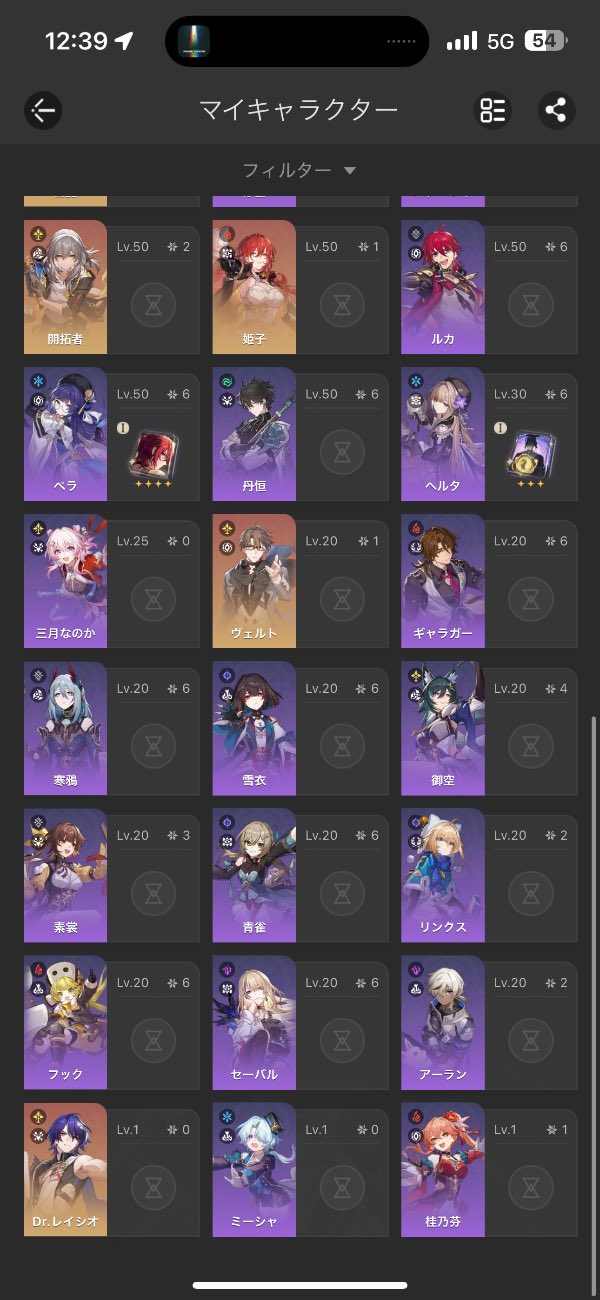Open 三月なのか character card
The width and height of the screenshot is (600, 1300).
click(x=65, y=581)
